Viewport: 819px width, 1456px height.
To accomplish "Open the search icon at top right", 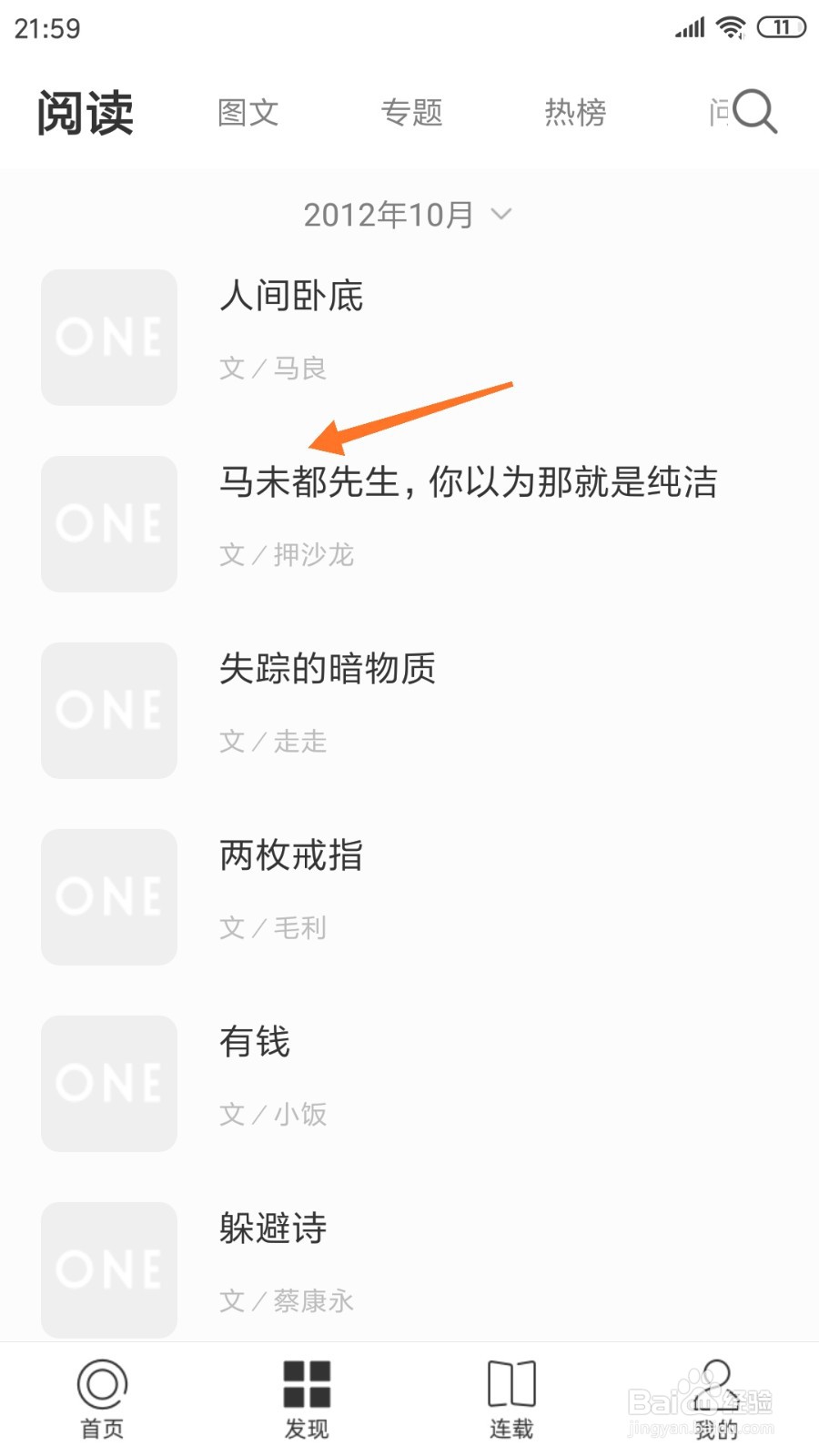I will [753, 111].
